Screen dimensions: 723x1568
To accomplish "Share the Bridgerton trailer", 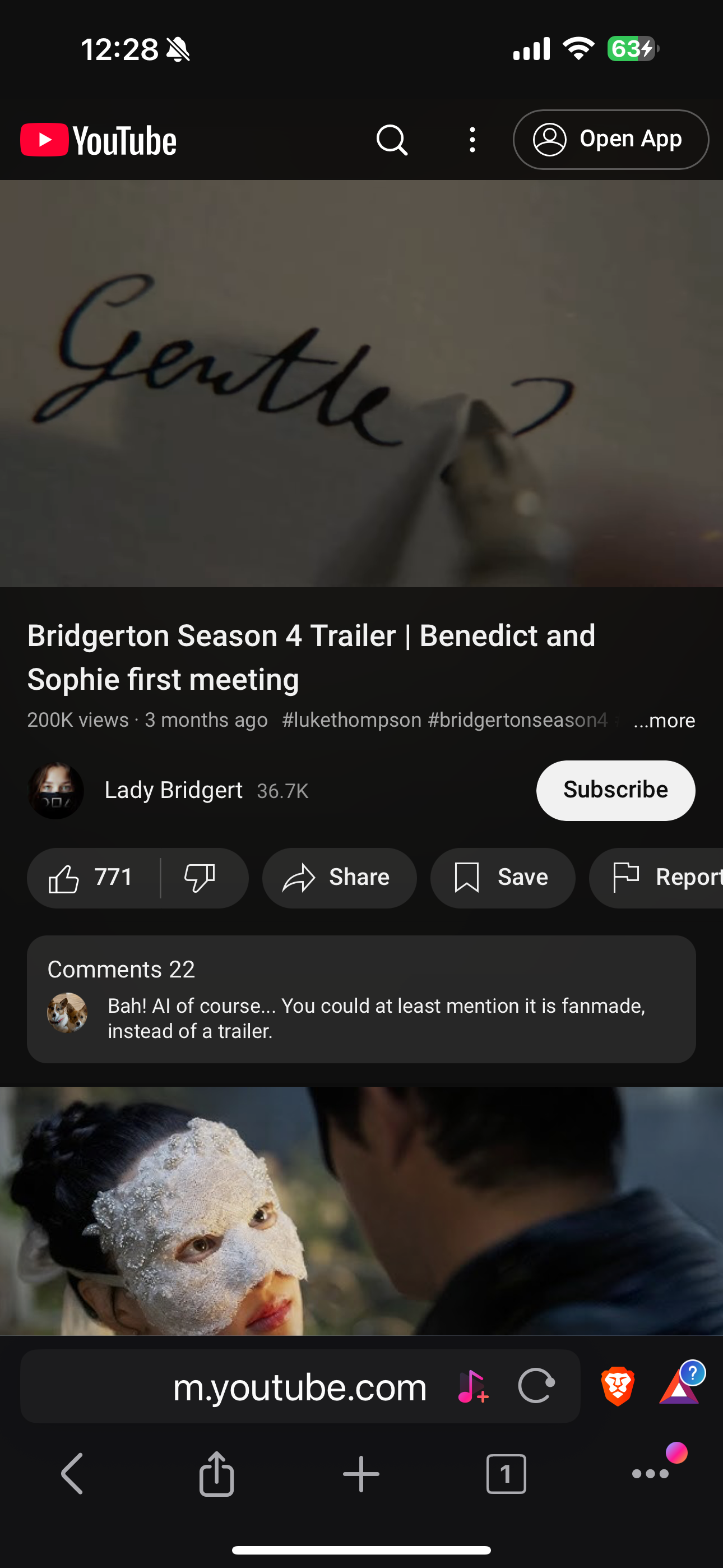I will (339, 878).
